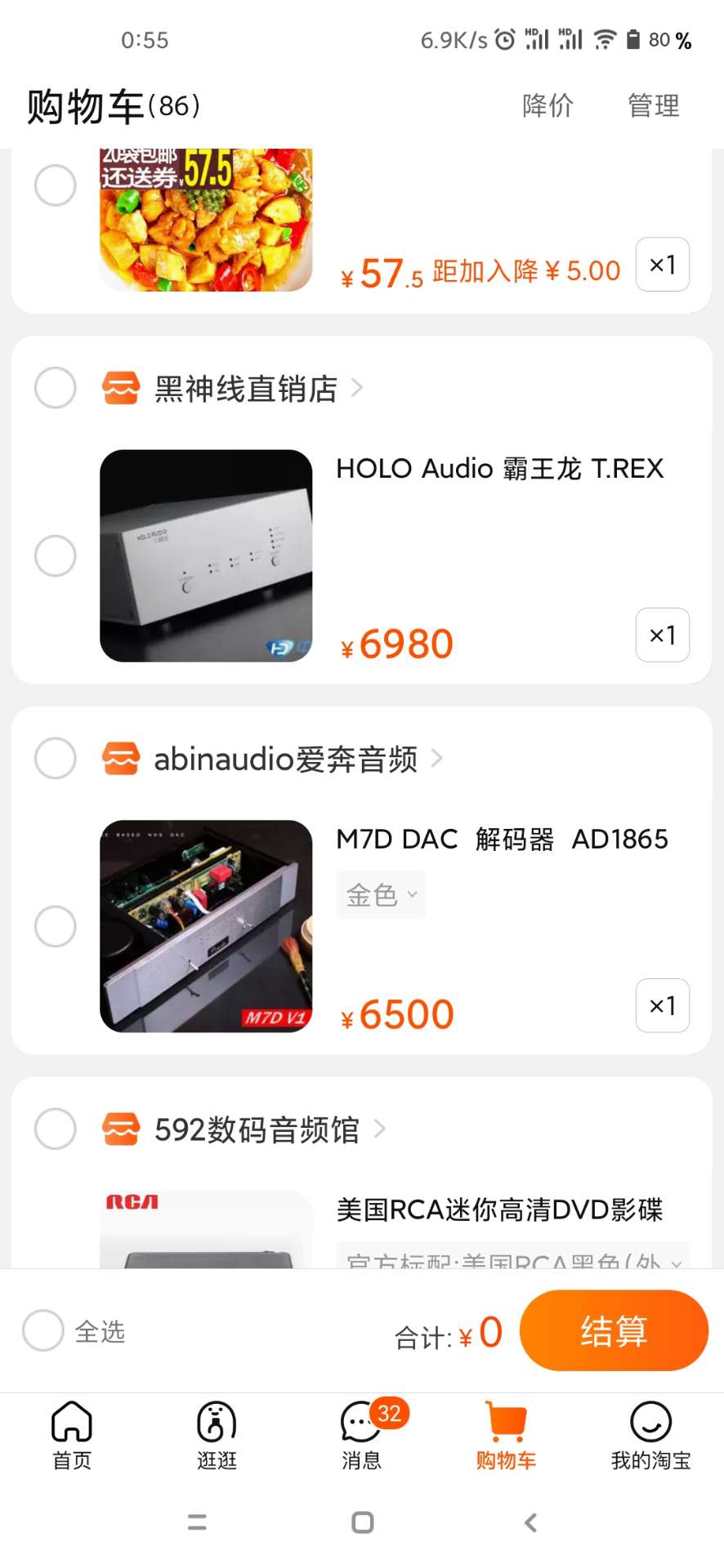Select all items from abinaudio爱奔音频
The height and width of the screenshot is (1568, 724).
click(56, 759)
